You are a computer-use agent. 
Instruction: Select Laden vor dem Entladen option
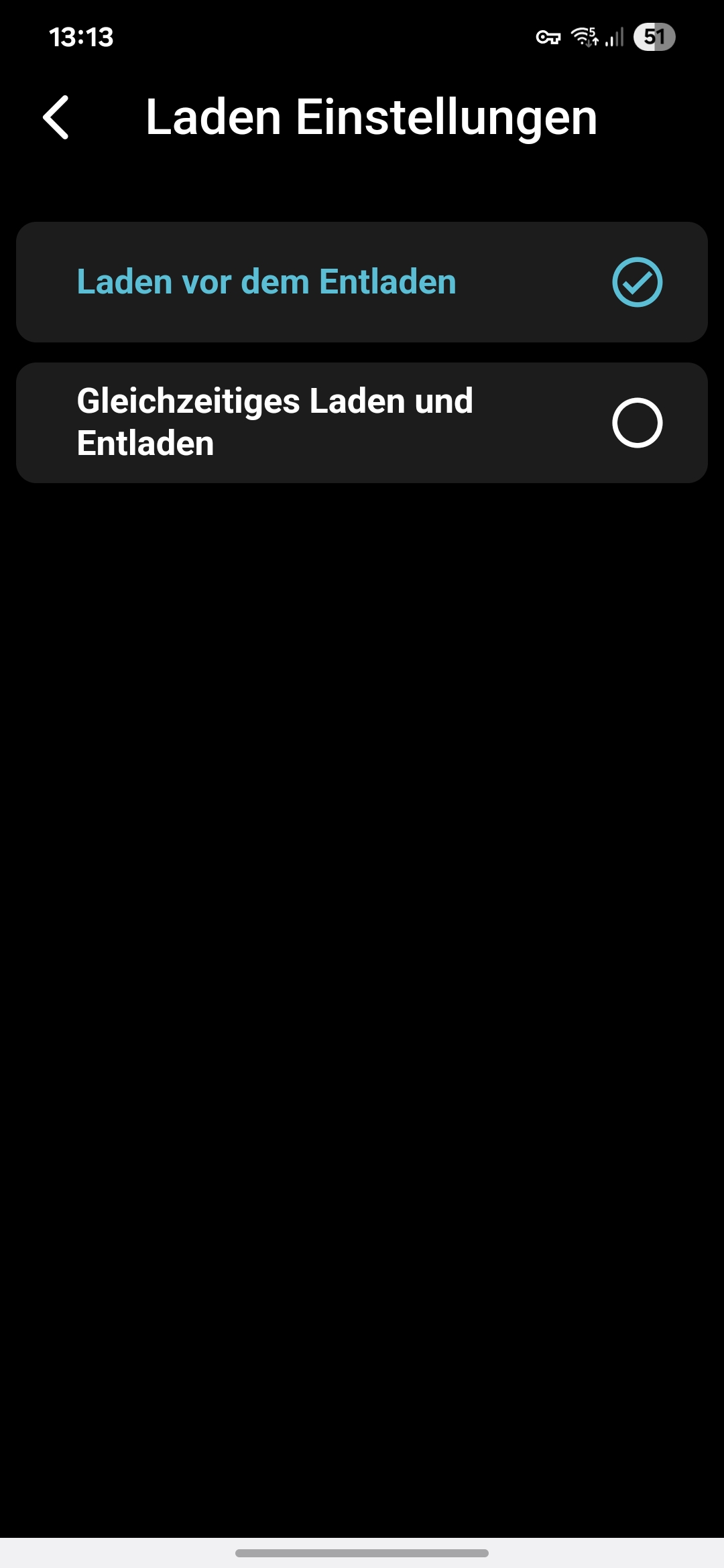362,282
